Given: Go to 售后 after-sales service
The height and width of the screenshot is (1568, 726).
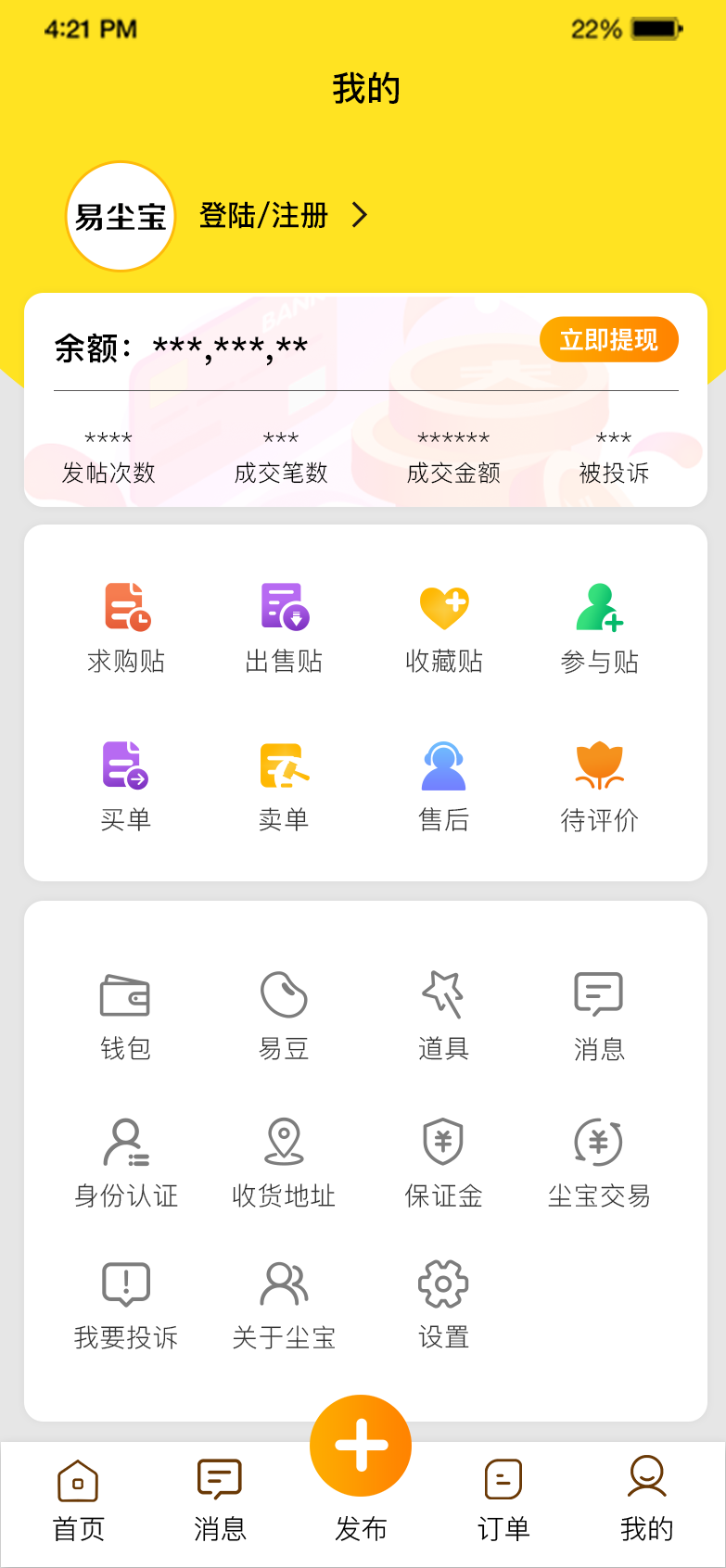Looking at the screenshot, I should coord(444,781).
